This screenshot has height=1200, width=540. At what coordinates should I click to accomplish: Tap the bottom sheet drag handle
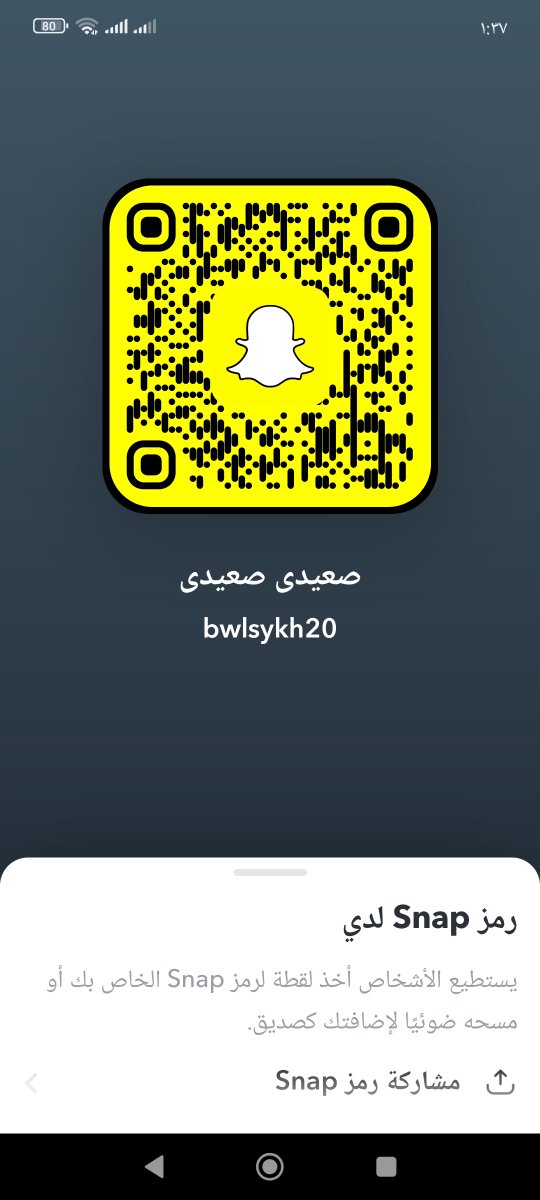[x=270, y=872]
